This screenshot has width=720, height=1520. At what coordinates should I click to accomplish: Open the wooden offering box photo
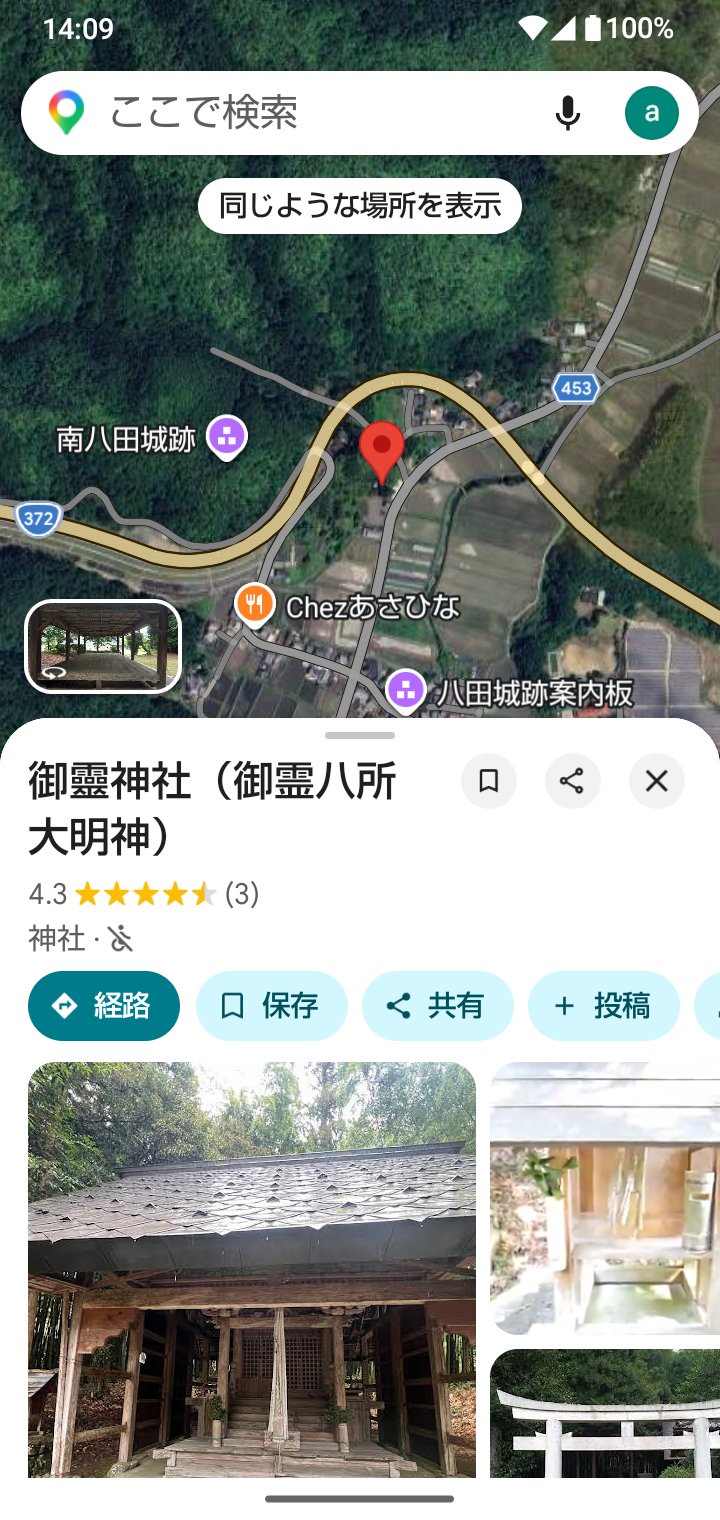point(605,1198)
